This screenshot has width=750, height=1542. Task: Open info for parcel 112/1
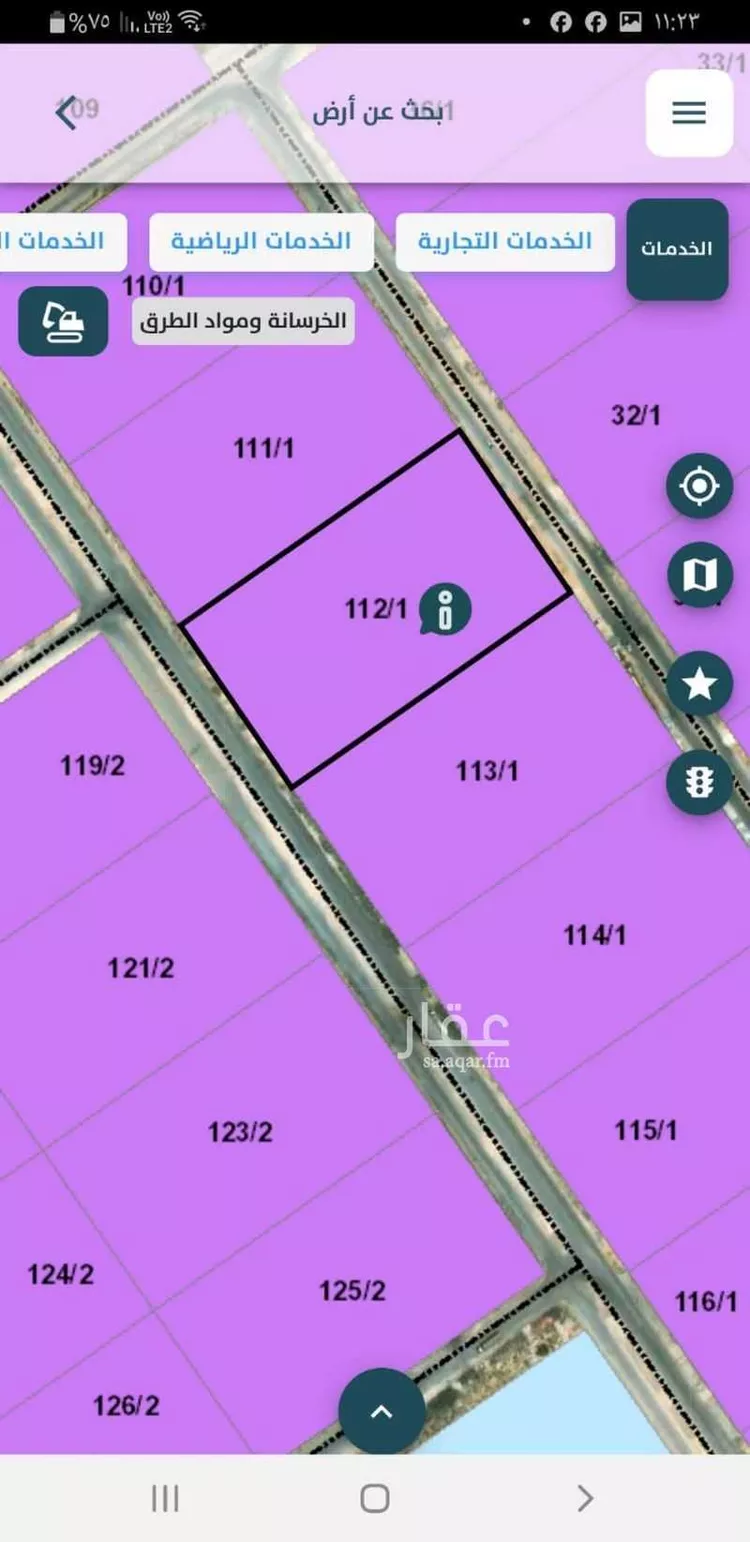[x=445, y=610]
